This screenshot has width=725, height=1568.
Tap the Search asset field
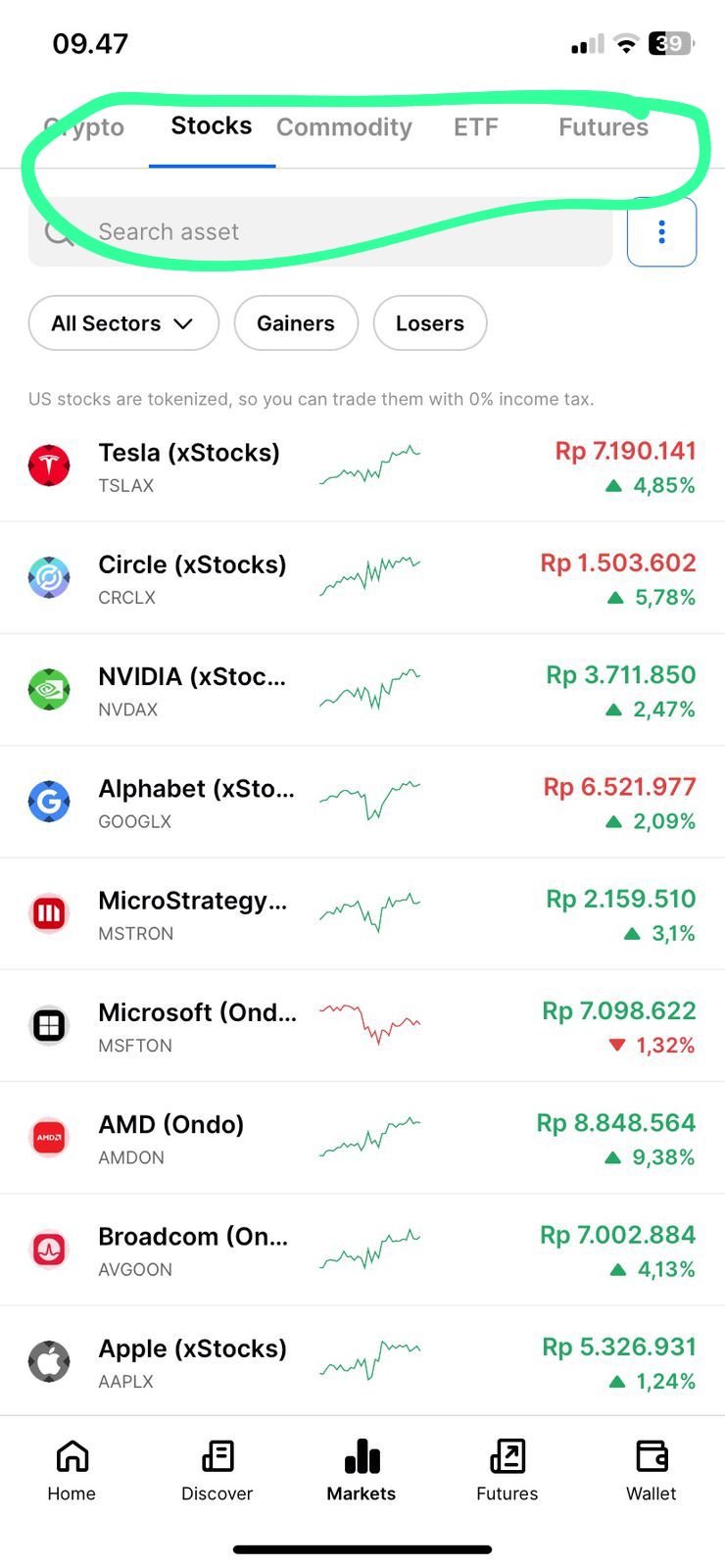[x=320, y=231]
